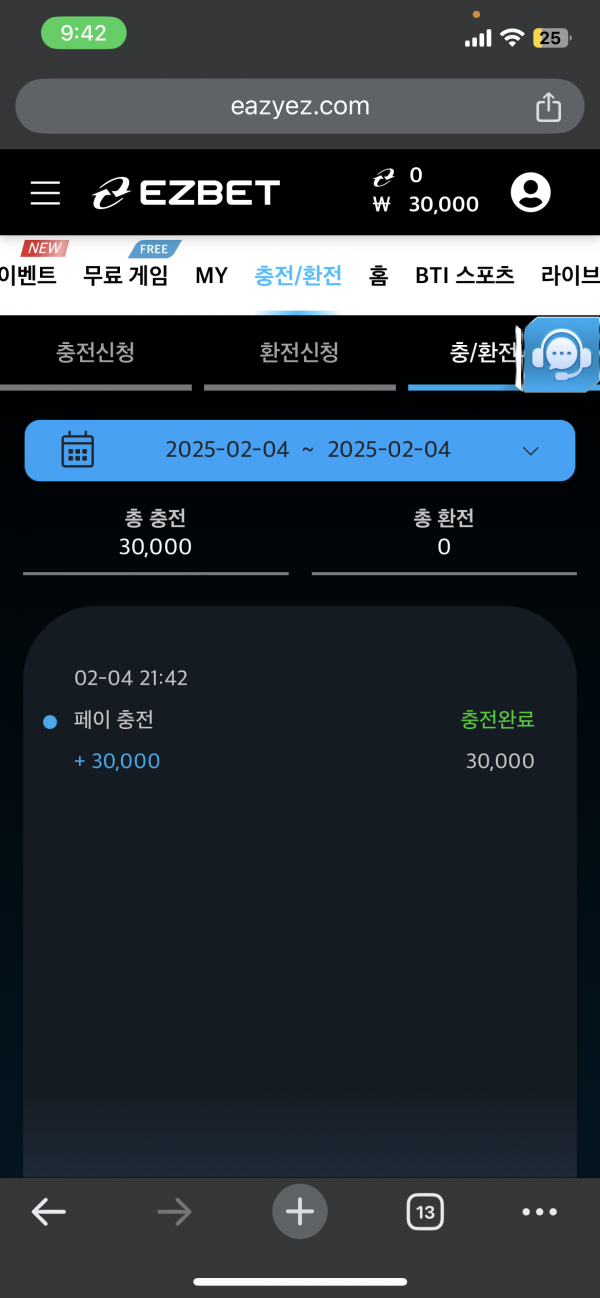Viewport: 600px width, 1298px height.
Task: Tap the eazyez.com address bar
Action: click(300, 106)
